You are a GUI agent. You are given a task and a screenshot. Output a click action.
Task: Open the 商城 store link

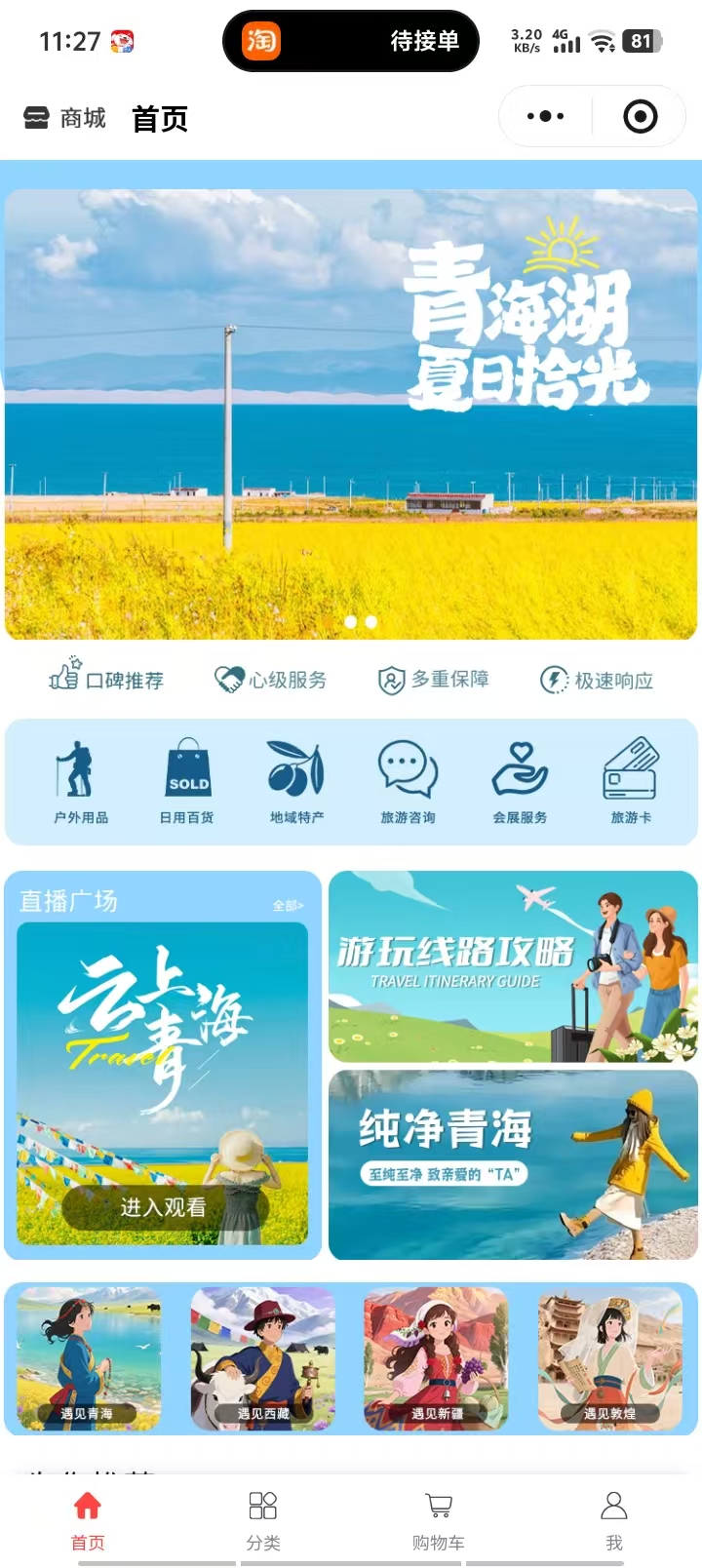(x=64, y=119)
